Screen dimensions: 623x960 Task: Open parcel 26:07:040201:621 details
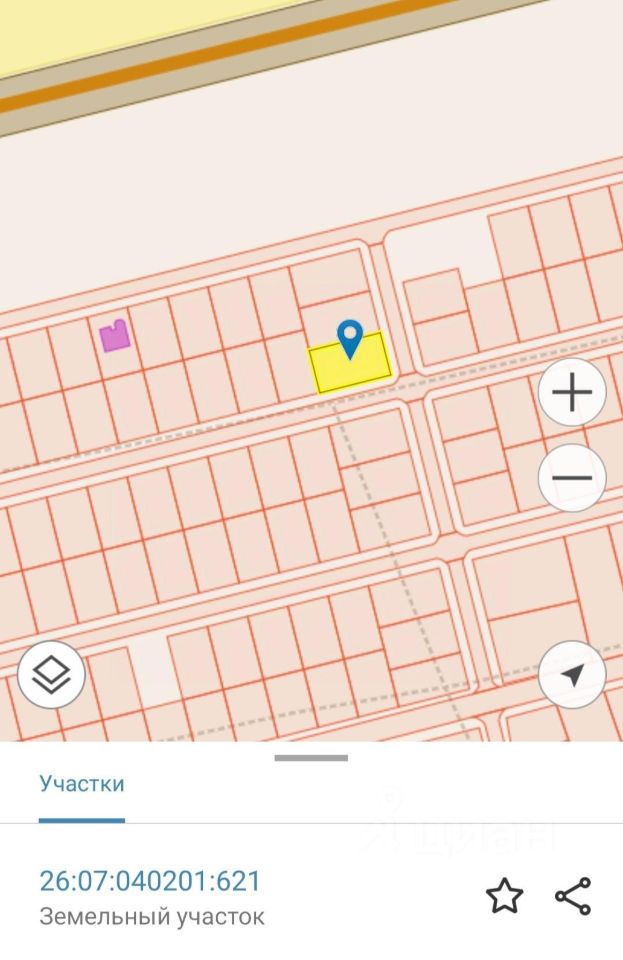150,881
